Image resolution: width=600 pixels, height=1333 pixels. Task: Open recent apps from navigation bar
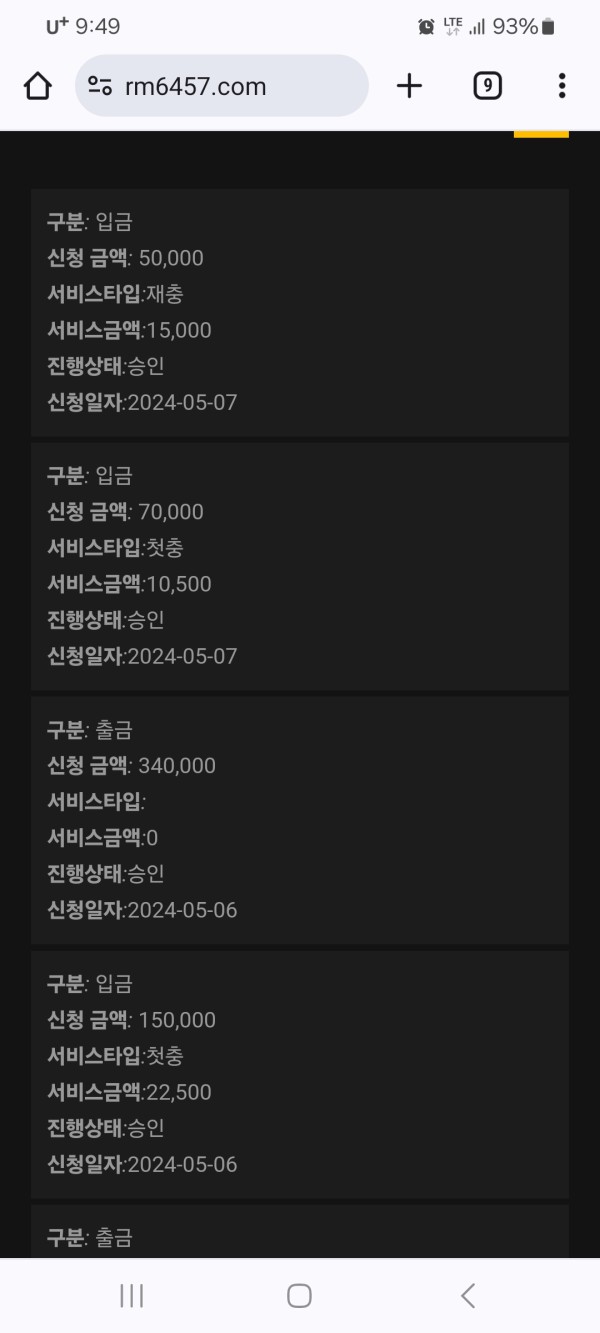point(131,1296)
